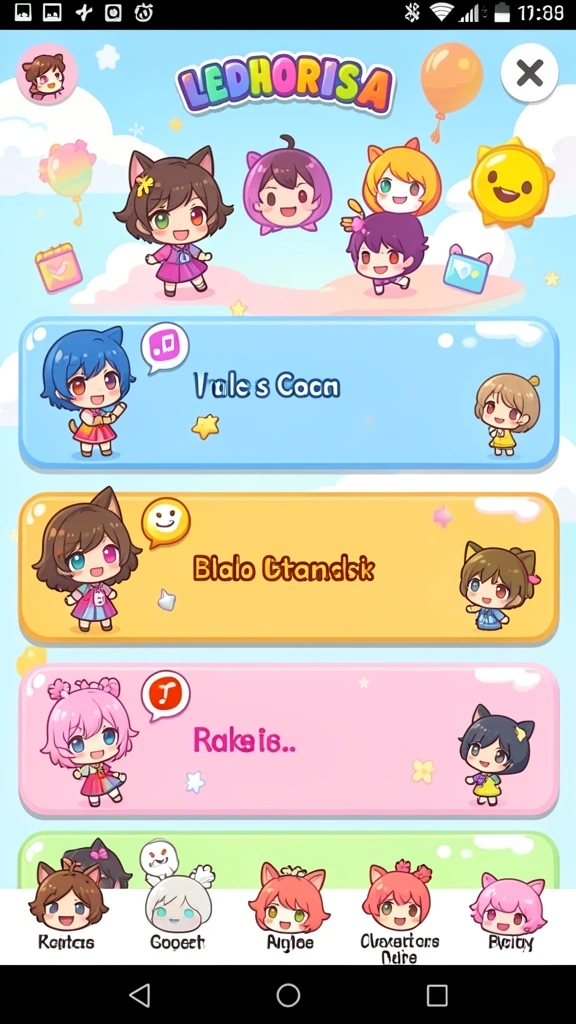Open the blue 'Vules Coon' card
Viewport: 576px width, 1024px height.
(289, 392)
